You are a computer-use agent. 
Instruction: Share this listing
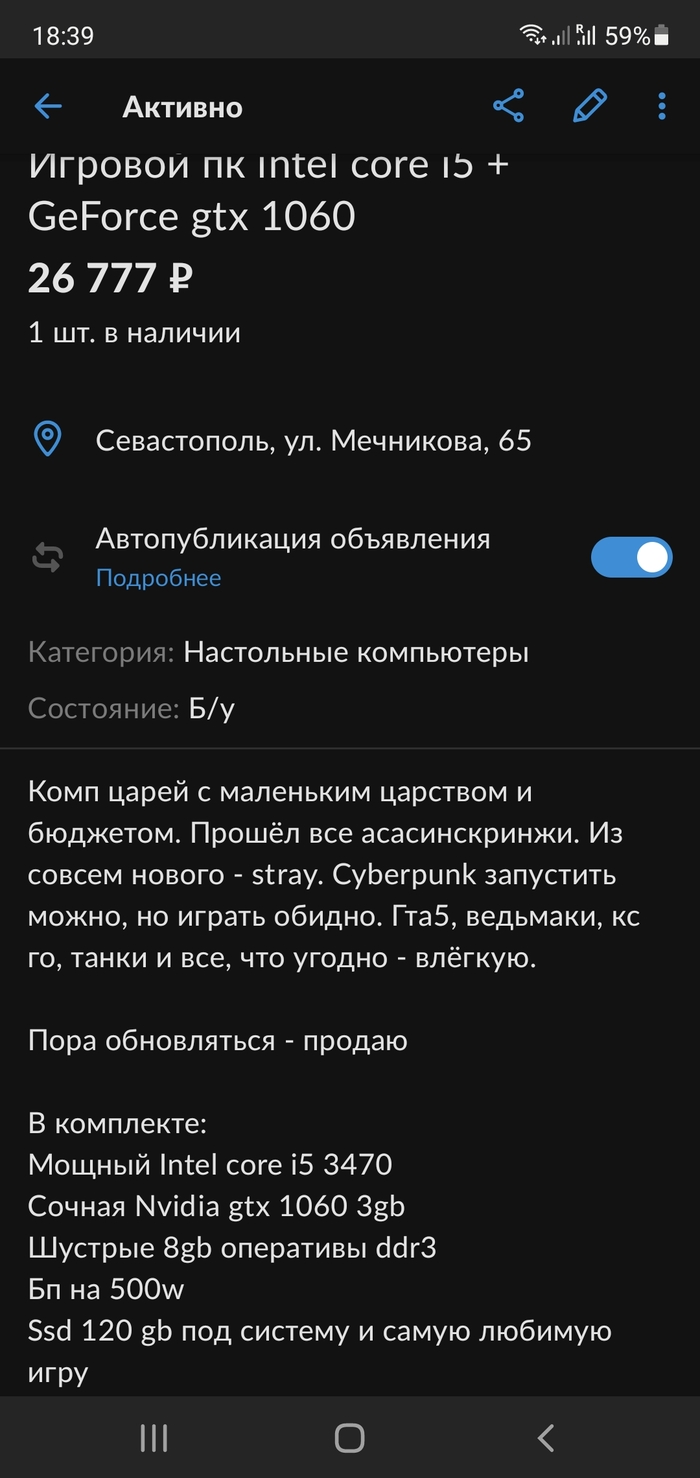(508, 106)
